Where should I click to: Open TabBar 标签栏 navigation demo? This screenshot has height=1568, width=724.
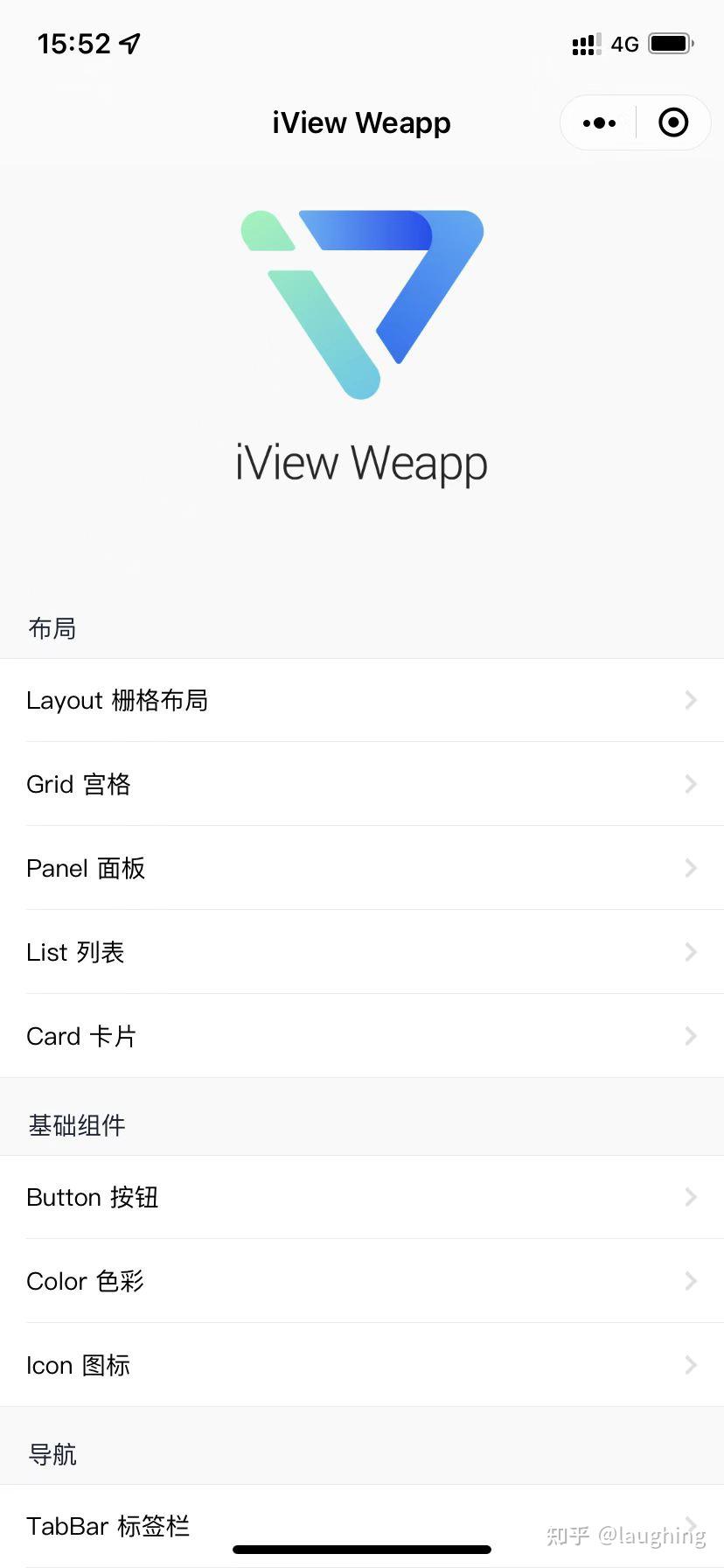click(362, 1525)
